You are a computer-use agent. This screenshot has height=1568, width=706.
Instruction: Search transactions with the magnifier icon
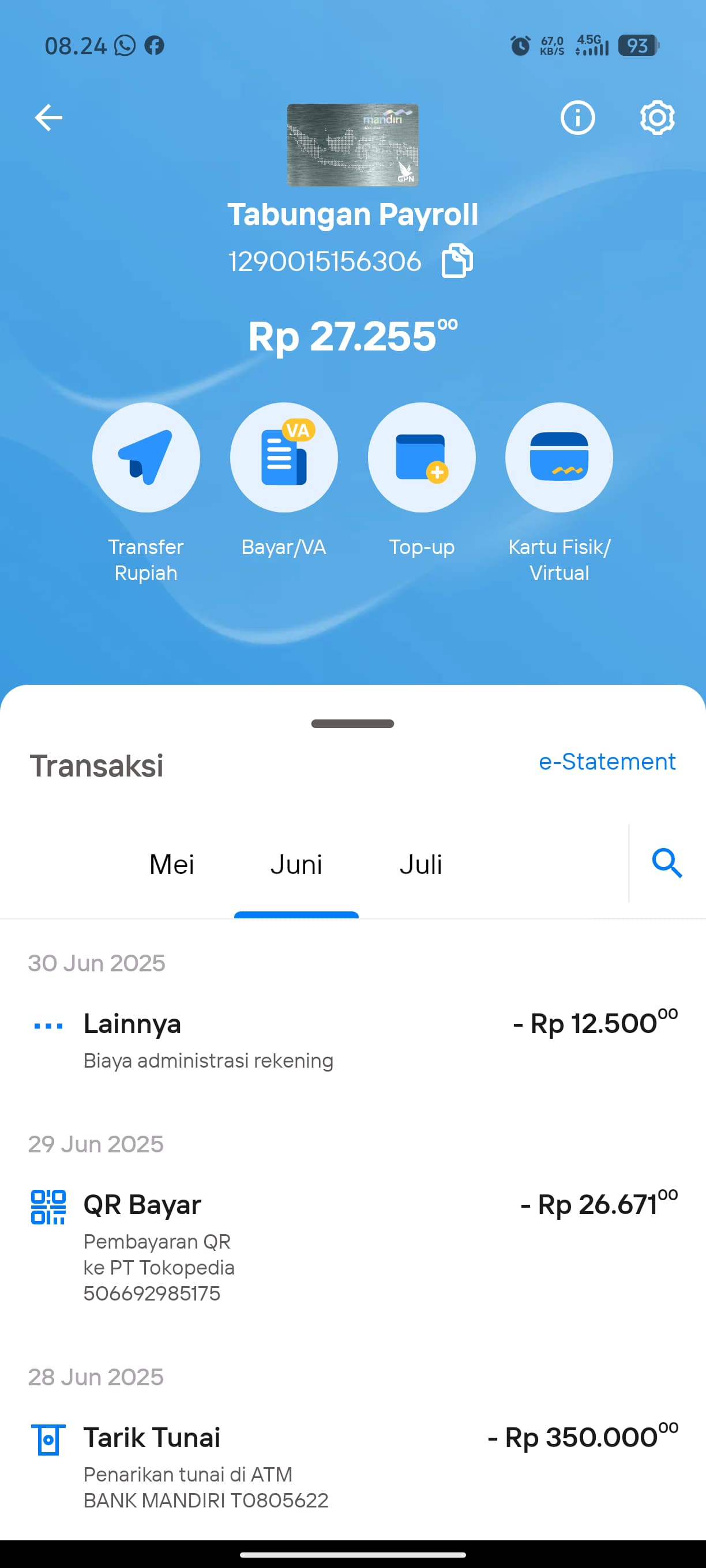(667, 863)
